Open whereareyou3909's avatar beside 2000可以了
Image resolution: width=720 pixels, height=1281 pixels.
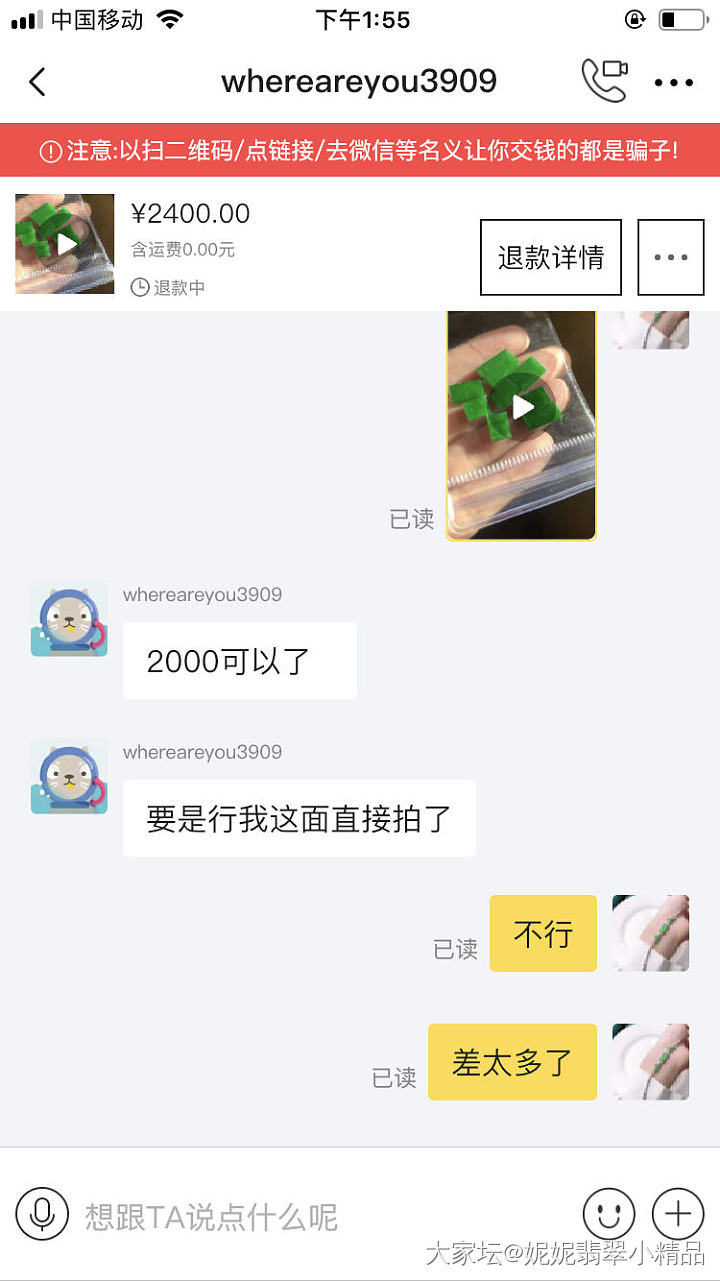69,619
